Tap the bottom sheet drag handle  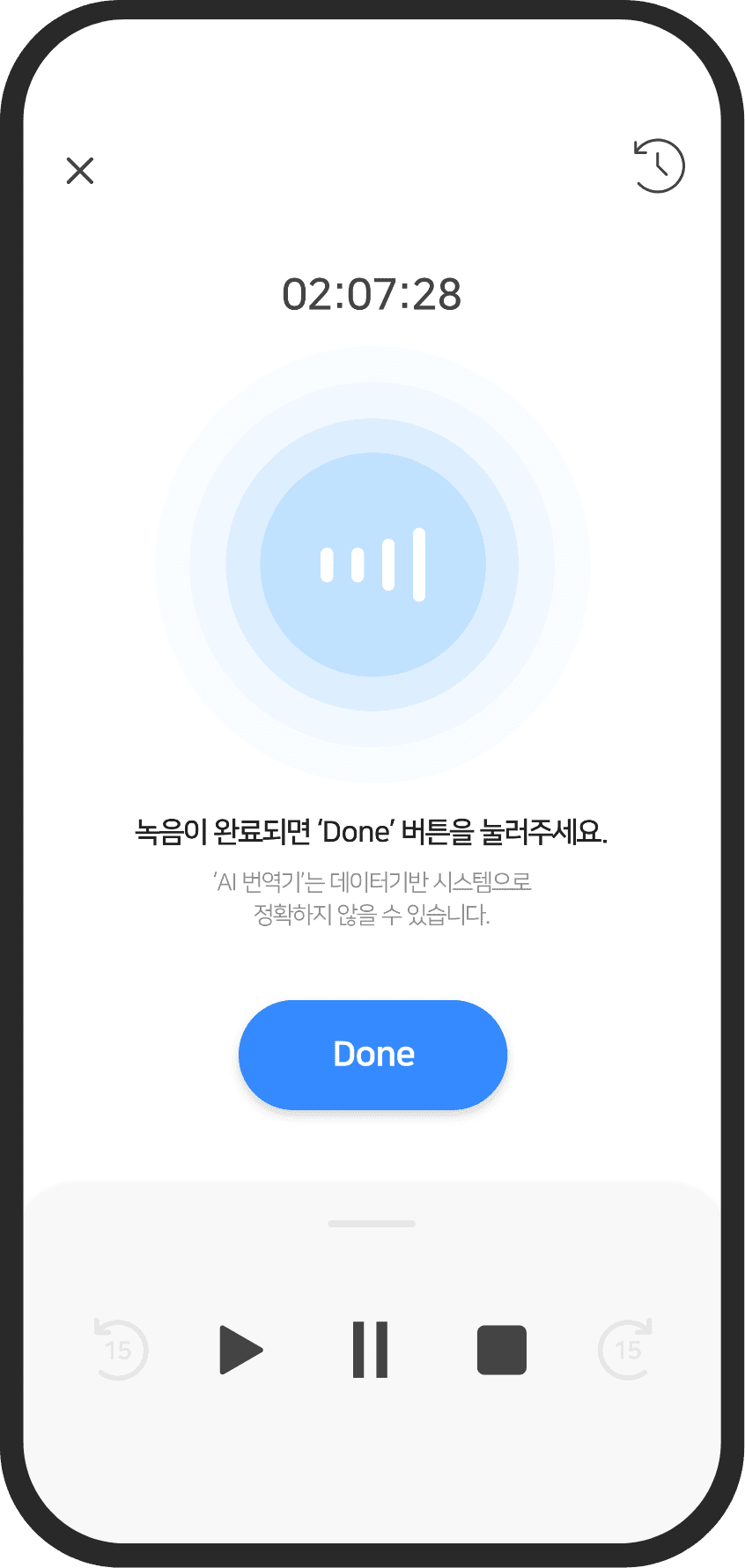(x=372, y=1224)
